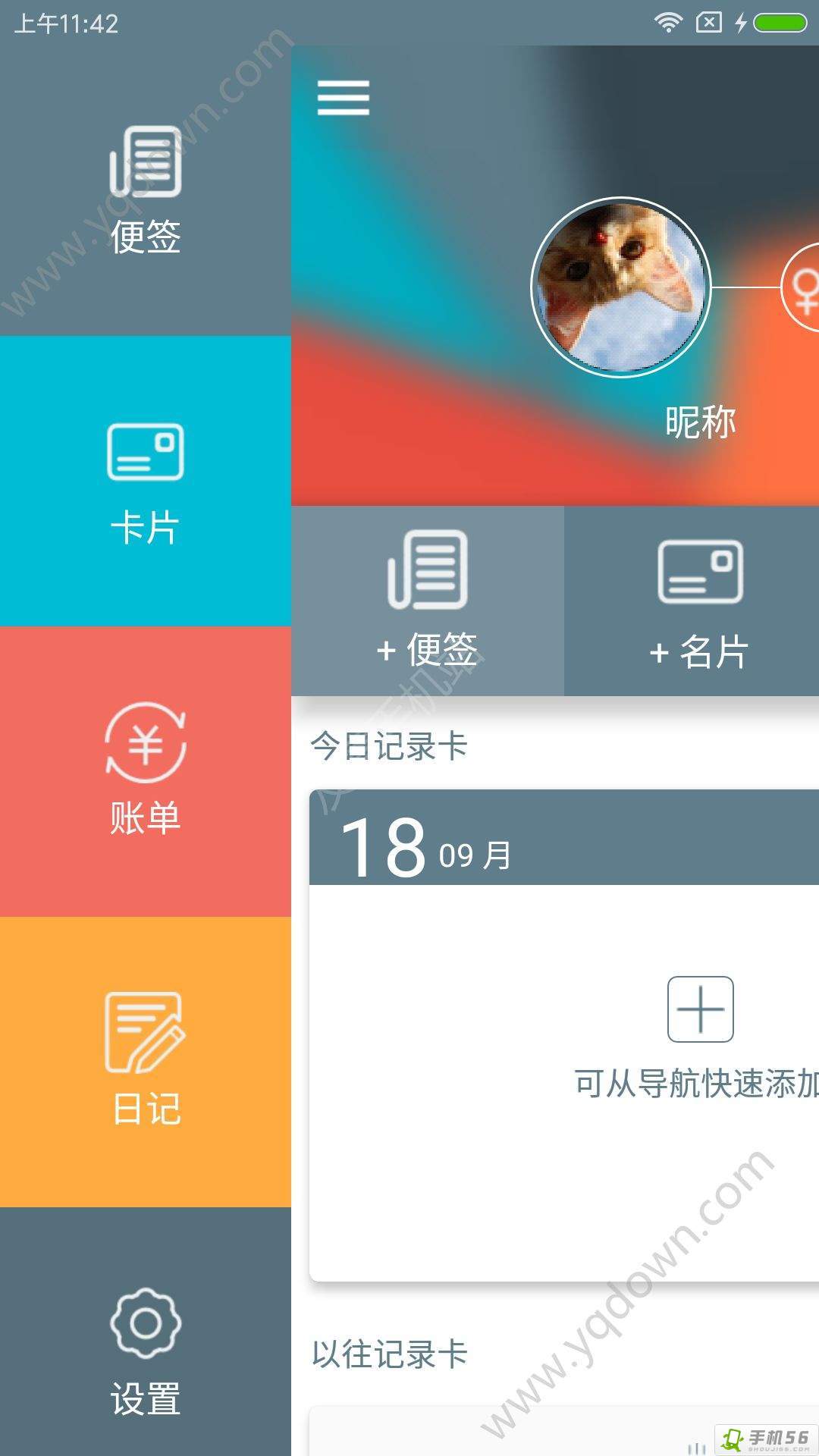Screen dimensions: 819x1456
Task: Tap the hamburger menu button
Action: [343, 98]
